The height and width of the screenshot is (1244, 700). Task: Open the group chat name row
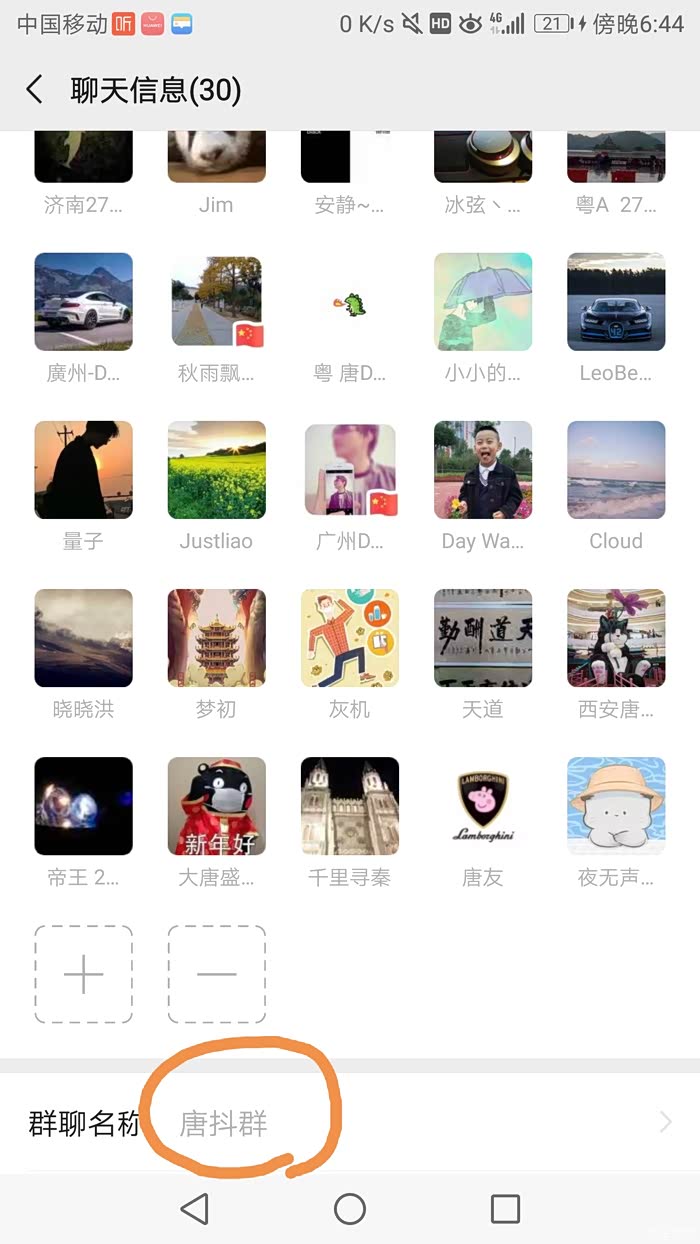tap(350, 1123)
